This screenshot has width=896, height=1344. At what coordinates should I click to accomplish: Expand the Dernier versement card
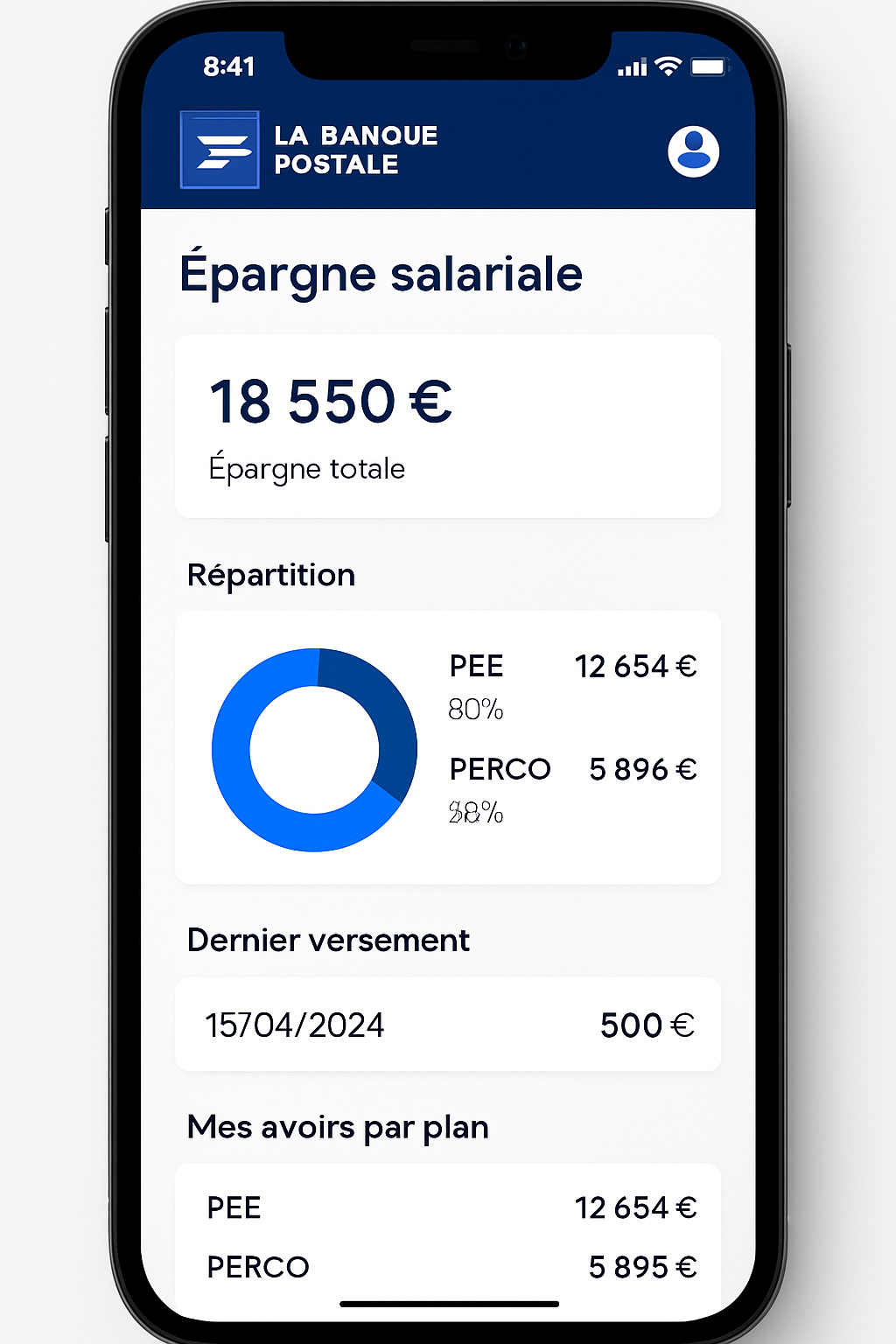[x=448, y=1025]
